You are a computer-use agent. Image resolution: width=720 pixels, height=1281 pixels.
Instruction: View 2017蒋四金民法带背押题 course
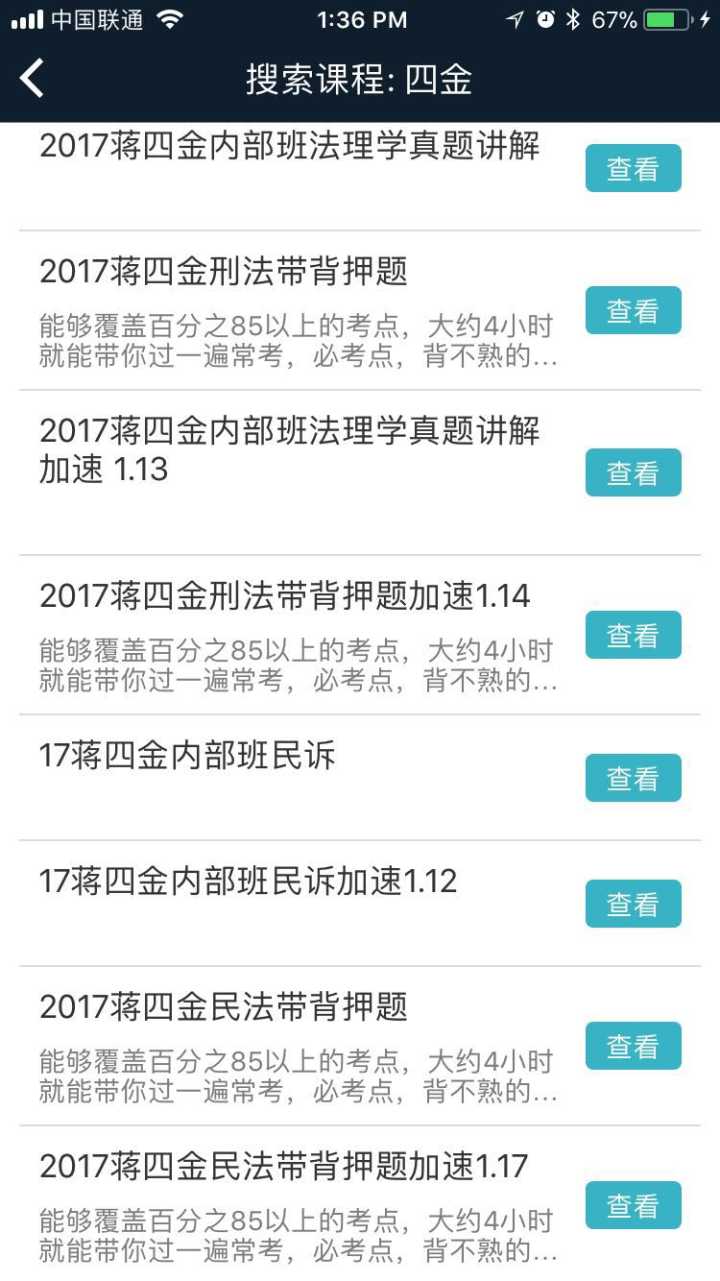click(x=633, y=1045)
